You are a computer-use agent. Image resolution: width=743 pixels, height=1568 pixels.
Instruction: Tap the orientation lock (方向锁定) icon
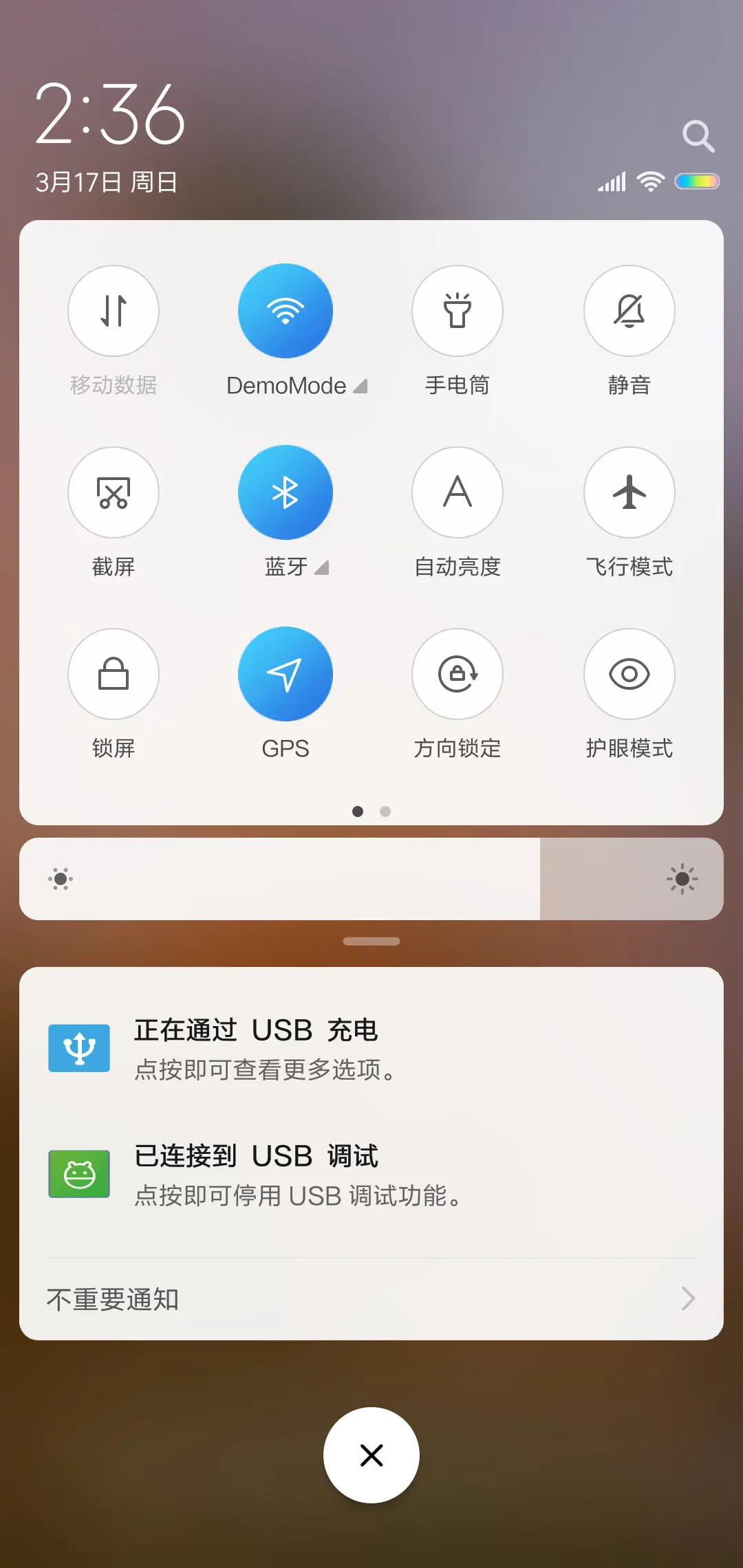point(457,674)
